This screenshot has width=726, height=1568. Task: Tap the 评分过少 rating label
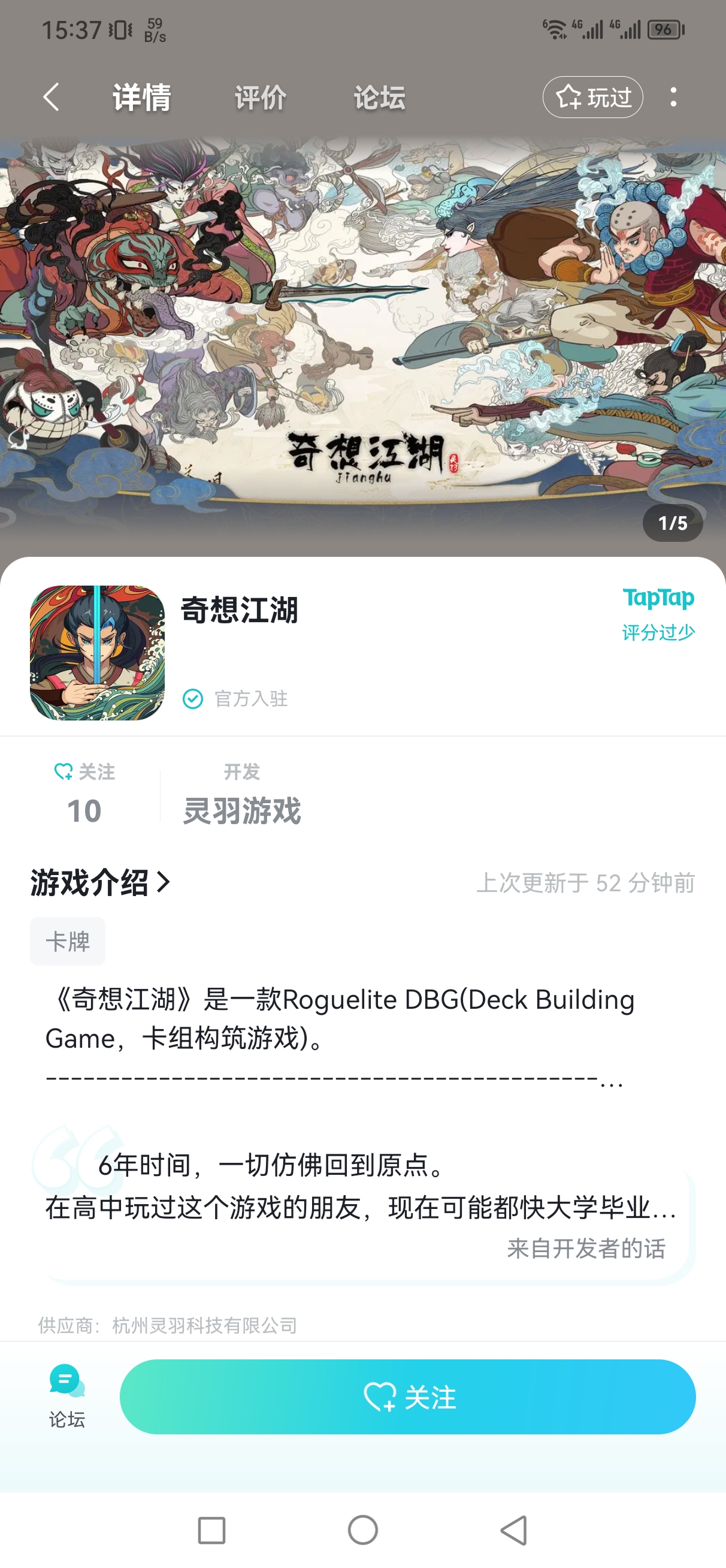(659, 632)
